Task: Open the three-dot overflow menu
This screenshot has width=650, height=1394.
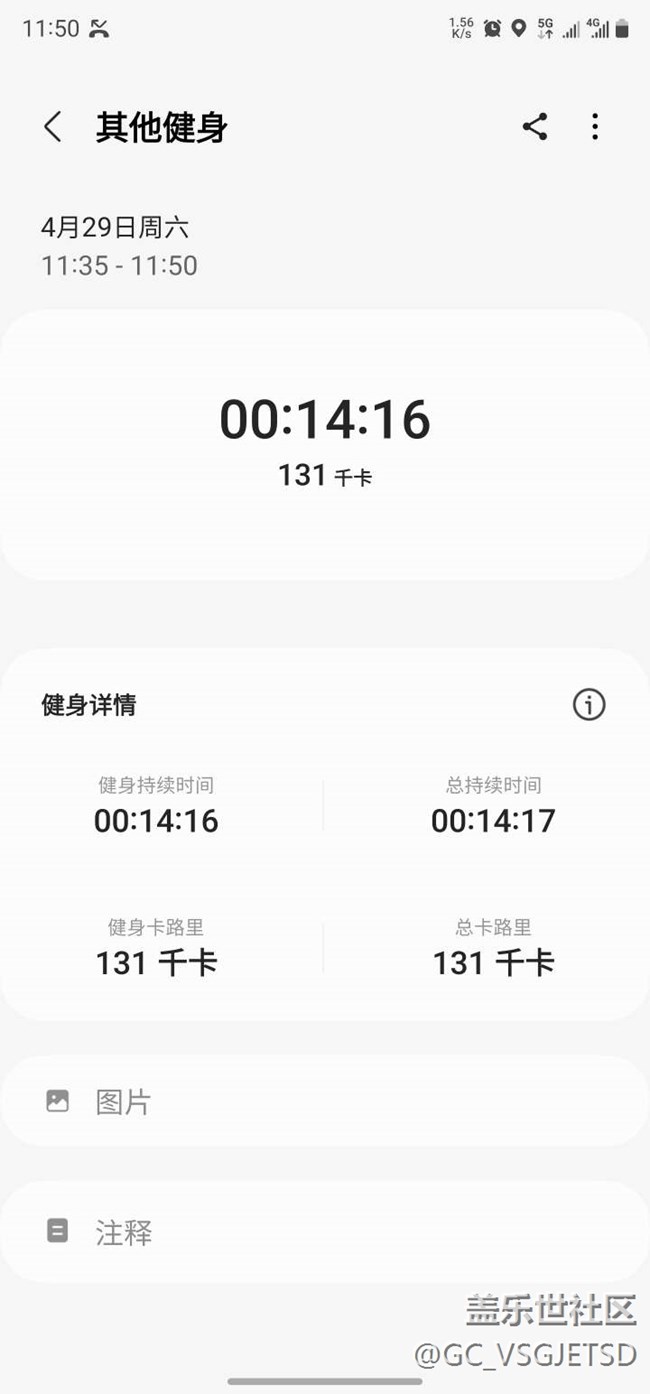Action: click(x=595, y=127)
